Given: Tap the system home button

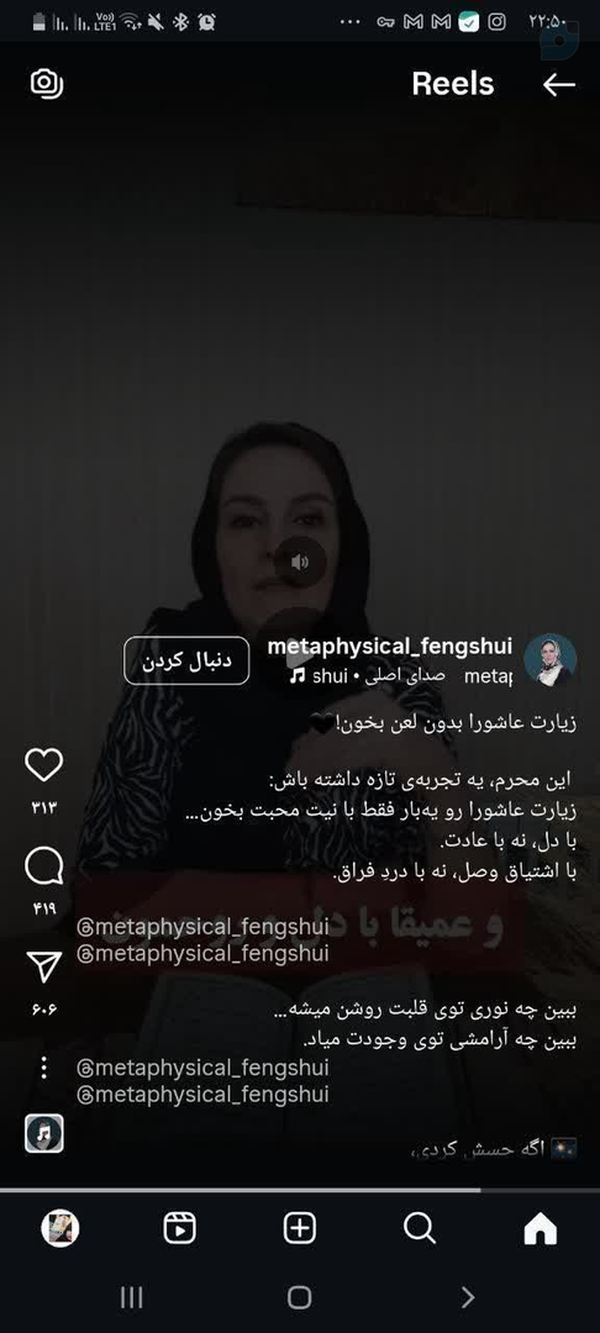Looking at the screenshot, I should pos(299,1297).
